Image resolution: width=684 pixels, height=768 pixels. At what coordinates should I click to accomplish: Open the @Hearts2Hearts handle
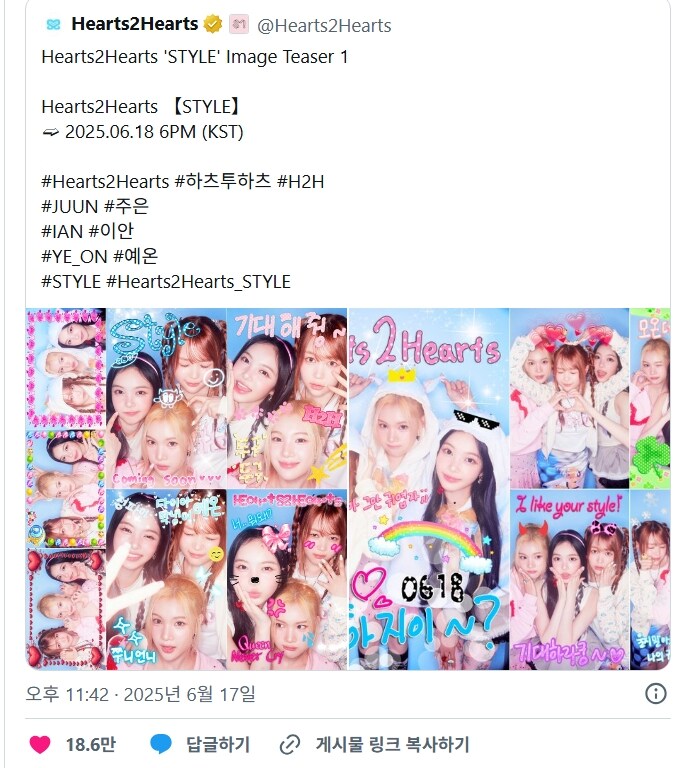[x=324, y=25]
